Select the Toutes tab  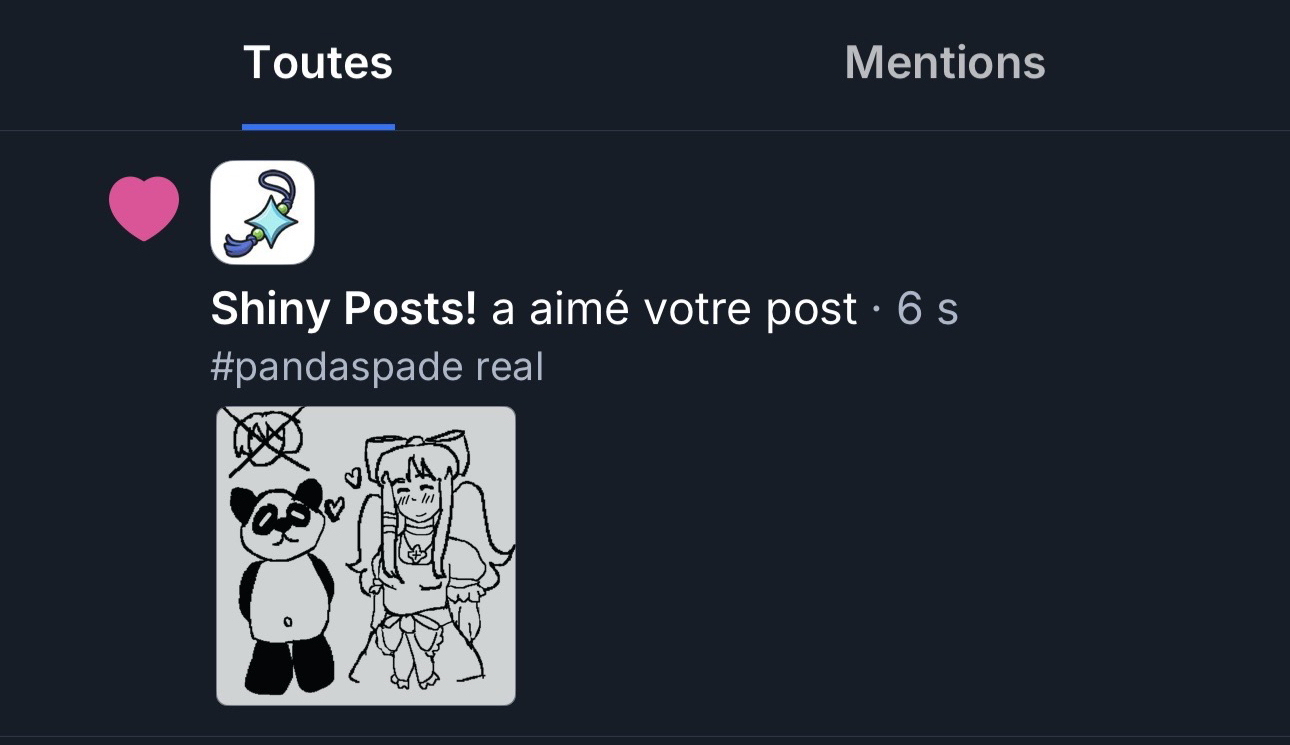[318, 64]
